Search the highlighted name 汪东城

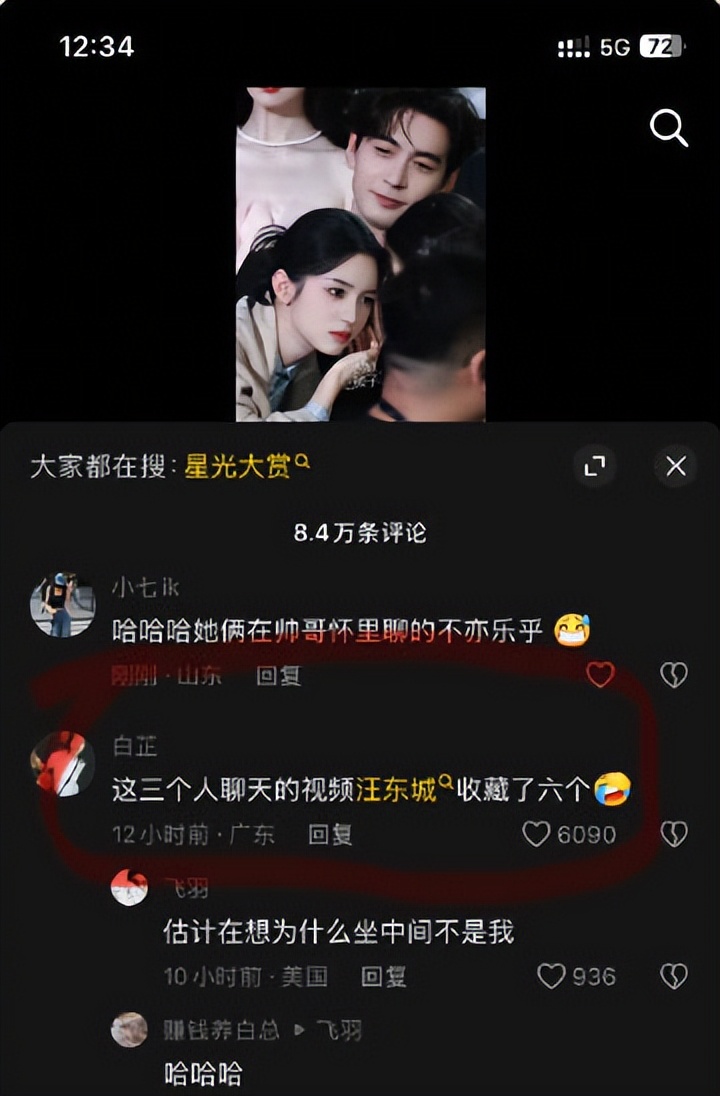pyautogui.click(x=398, y=791)
